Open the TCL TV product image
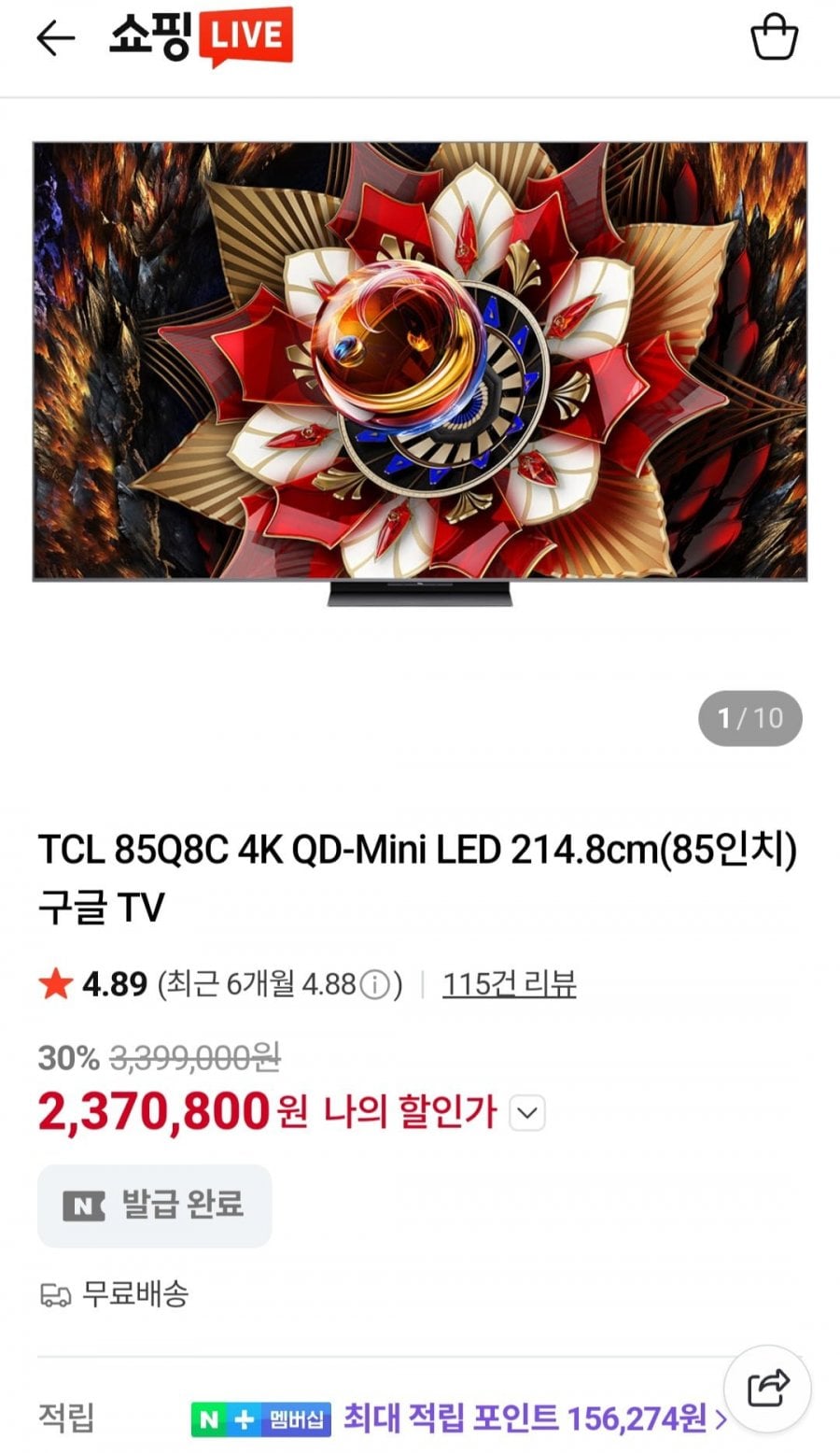840x1453 pixels. pyautogui.click(x=420, y=374)
